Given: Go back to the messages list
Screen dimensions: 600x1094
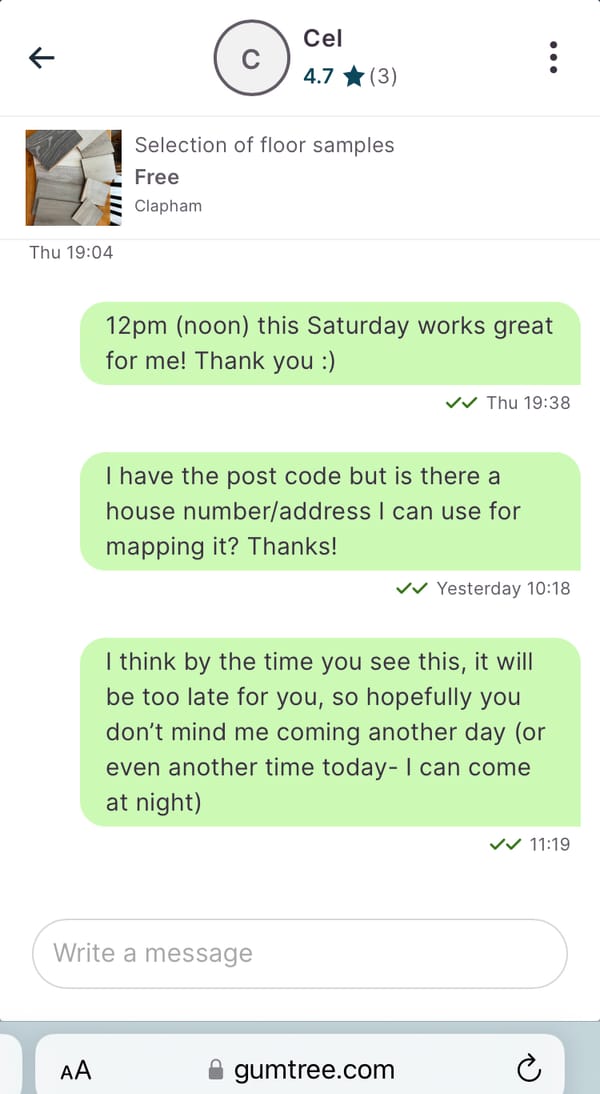Looking at the screenshot, I should click(41, 59).
